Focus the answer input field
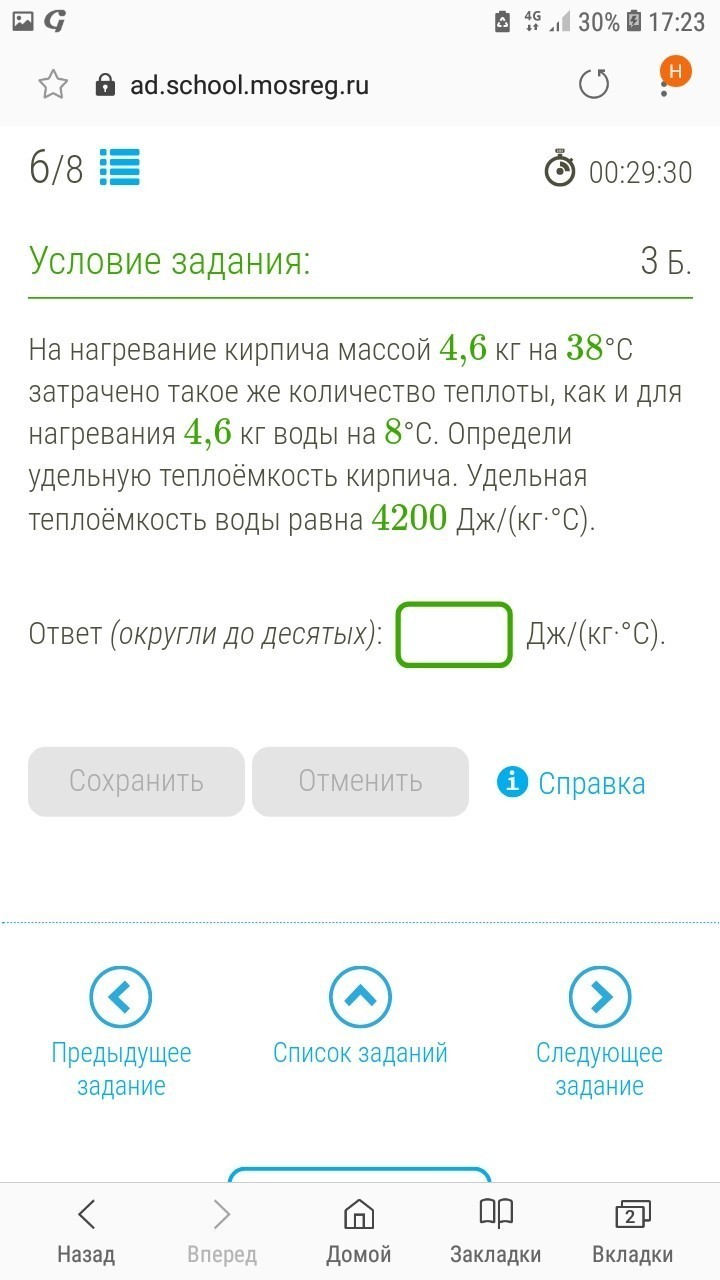 pyautogui.click(x=455, y=634)
